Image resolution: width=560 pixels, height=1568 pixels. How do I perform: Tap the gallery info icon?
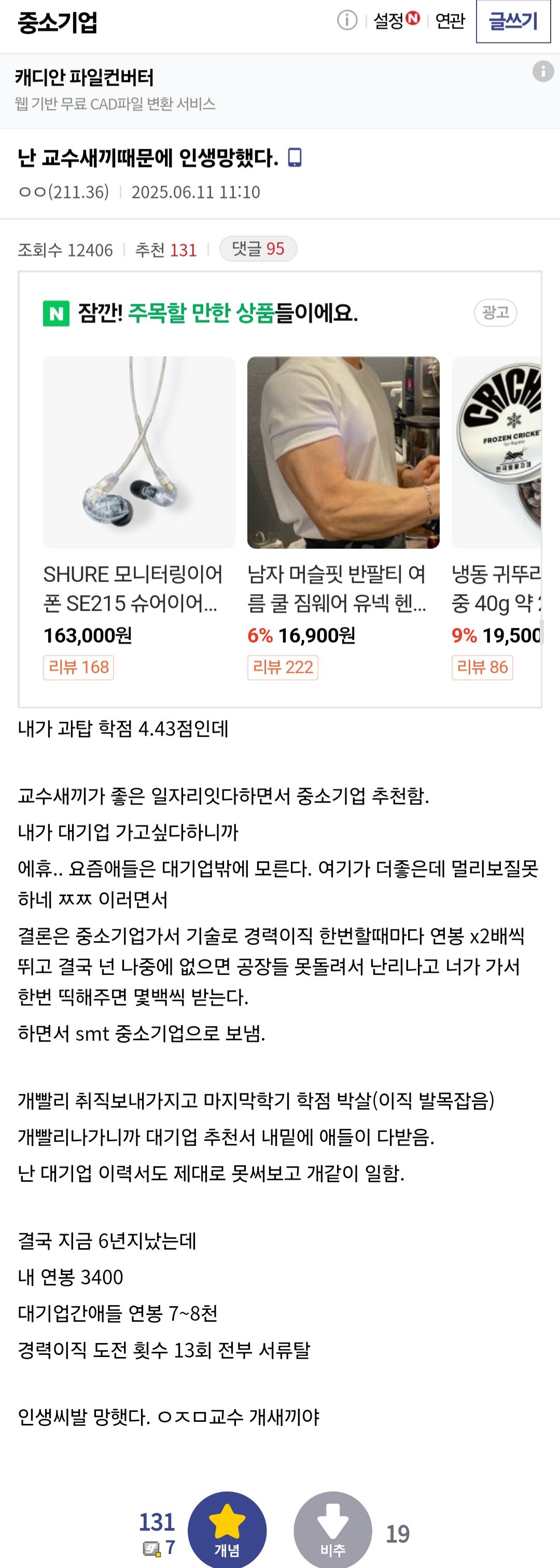347,21
